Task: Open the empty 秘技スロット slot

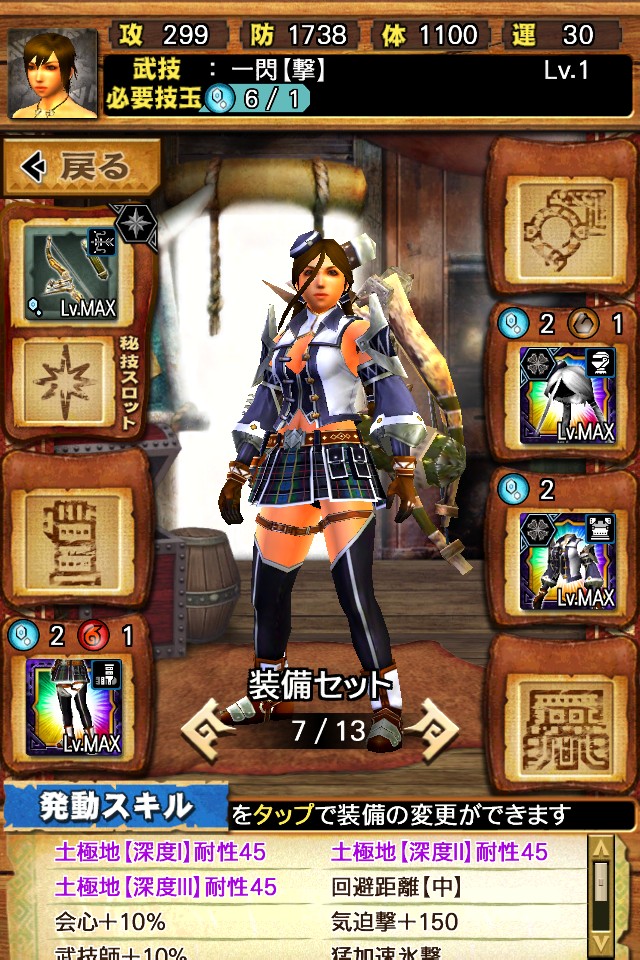Action: (x=70, y=385)
